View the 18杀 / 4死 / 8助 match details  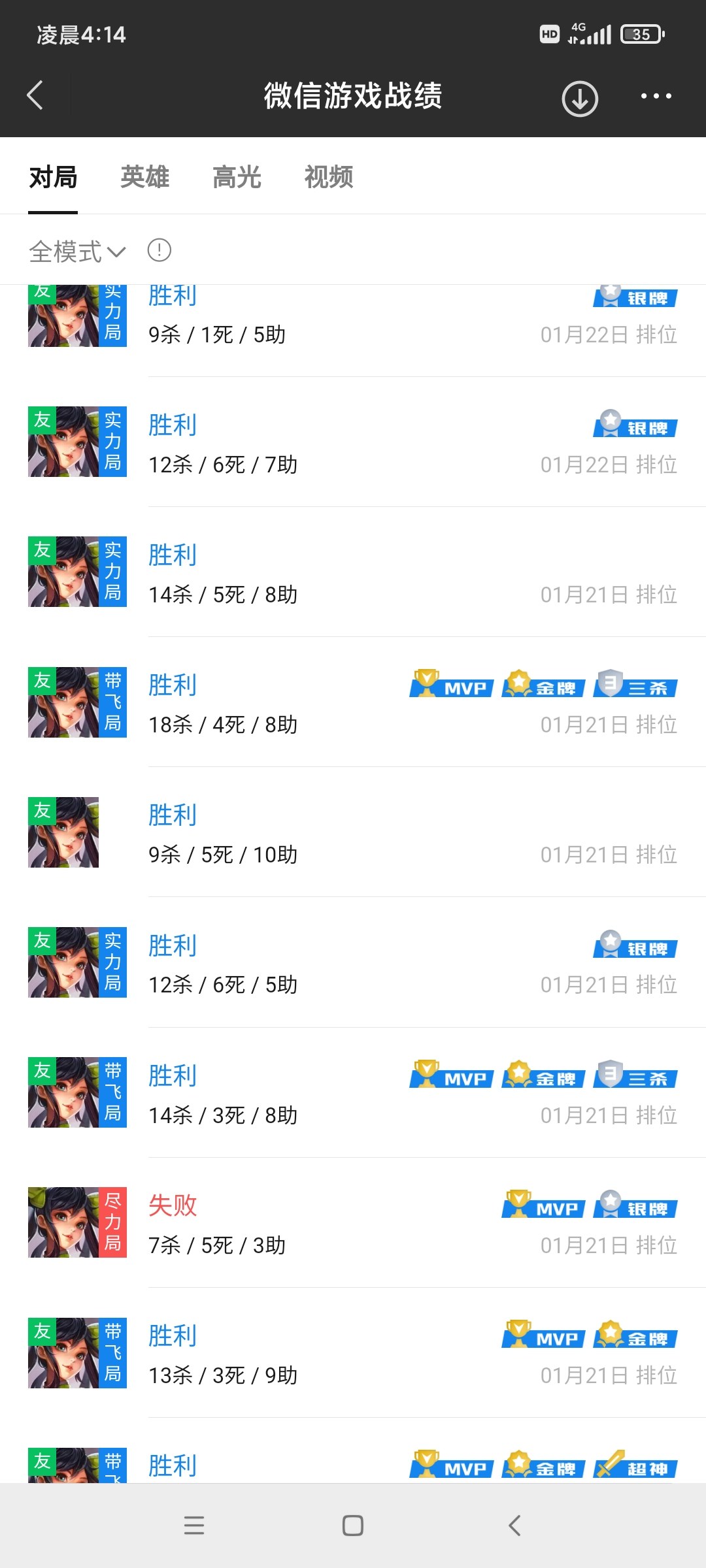tap(353, 703)
